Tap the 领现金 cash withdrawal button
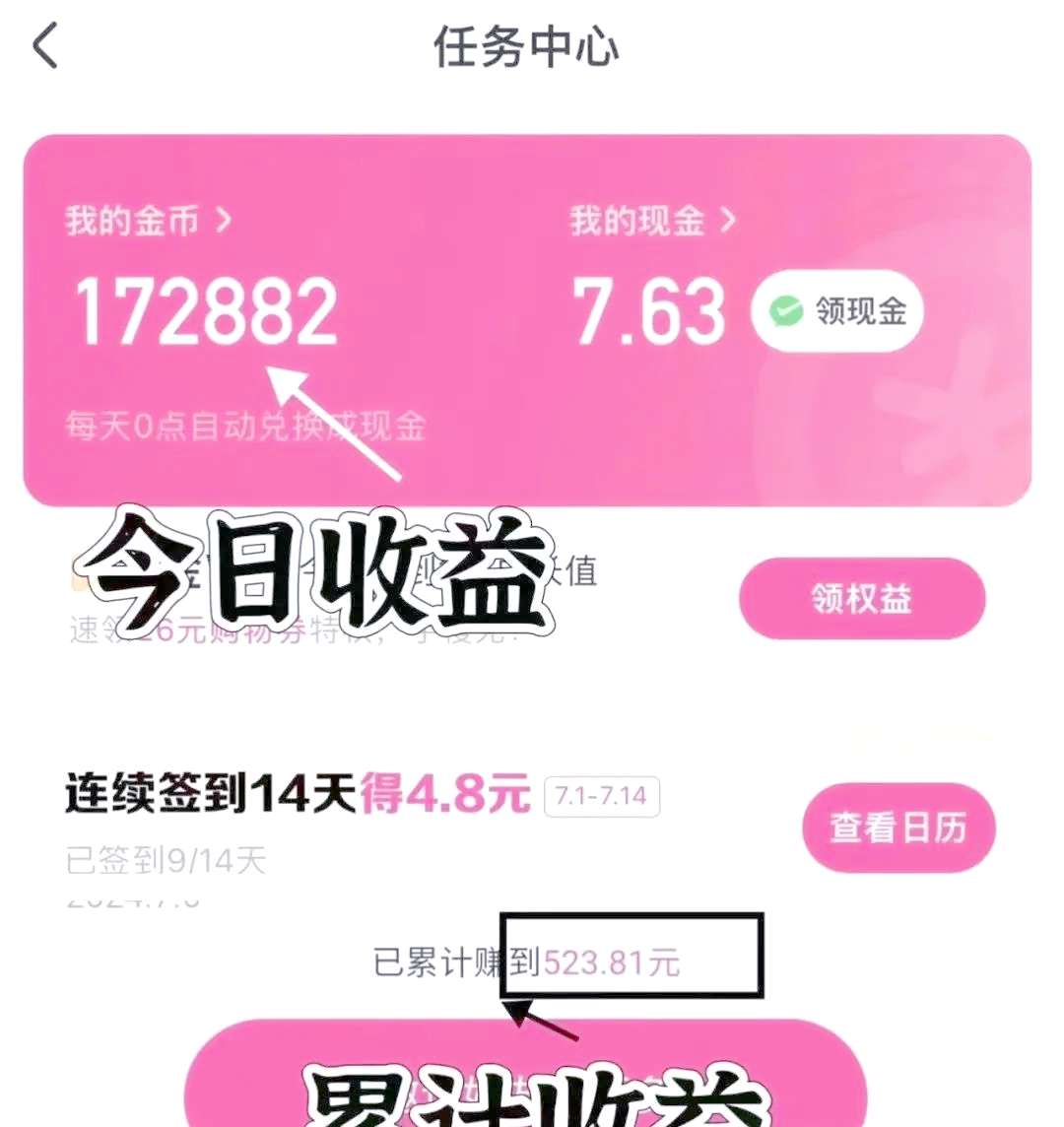The image size is (1064, 1127). 836,311
